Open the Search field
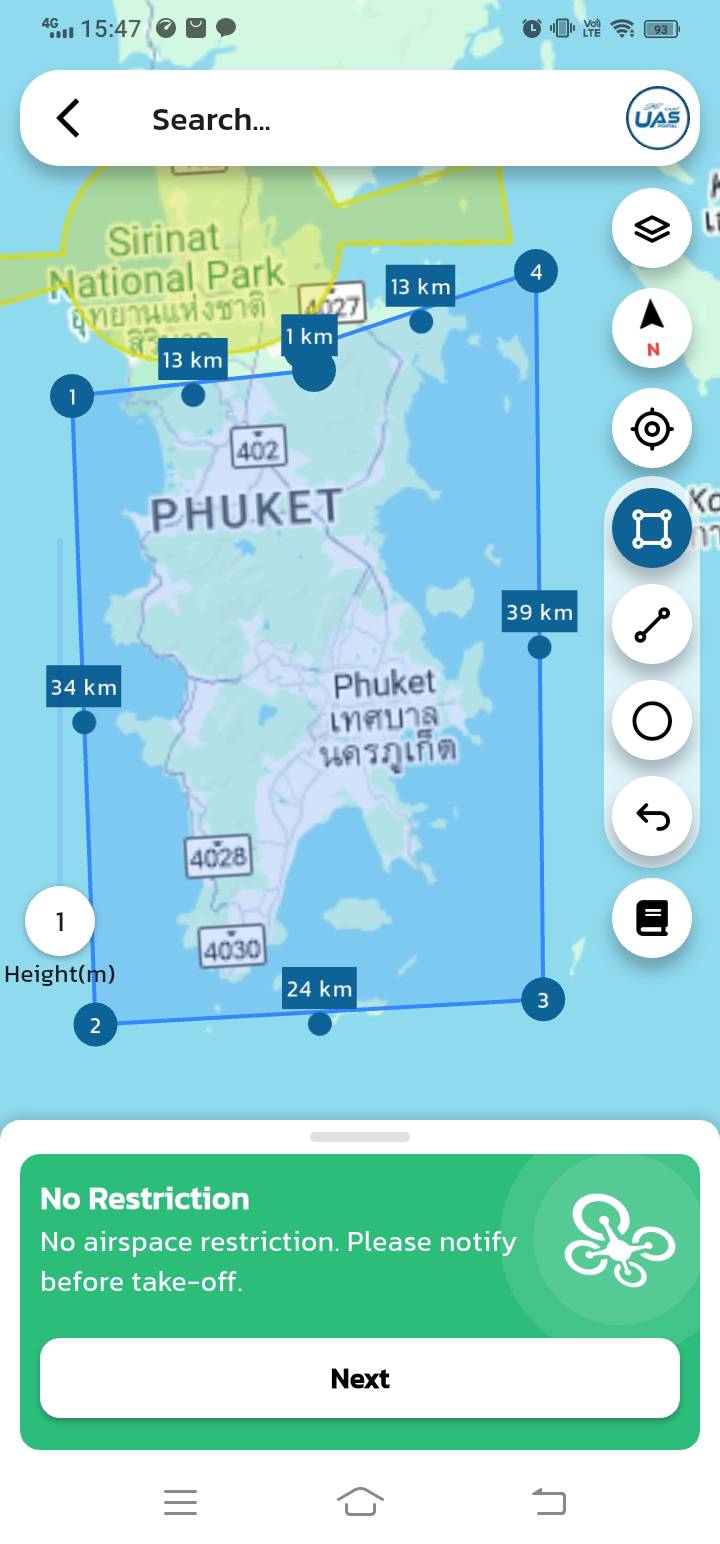720x1544 pixels. coord(350,120)
